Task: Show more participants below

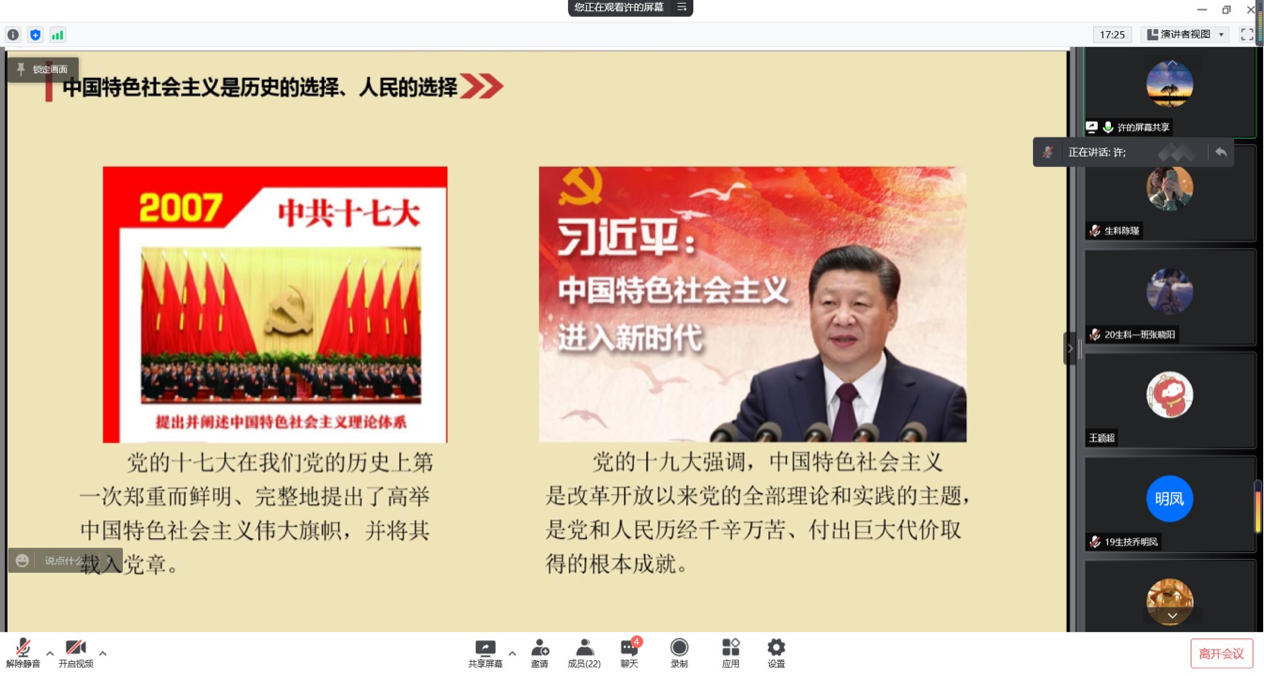Action: click(x=1172, y=616)
